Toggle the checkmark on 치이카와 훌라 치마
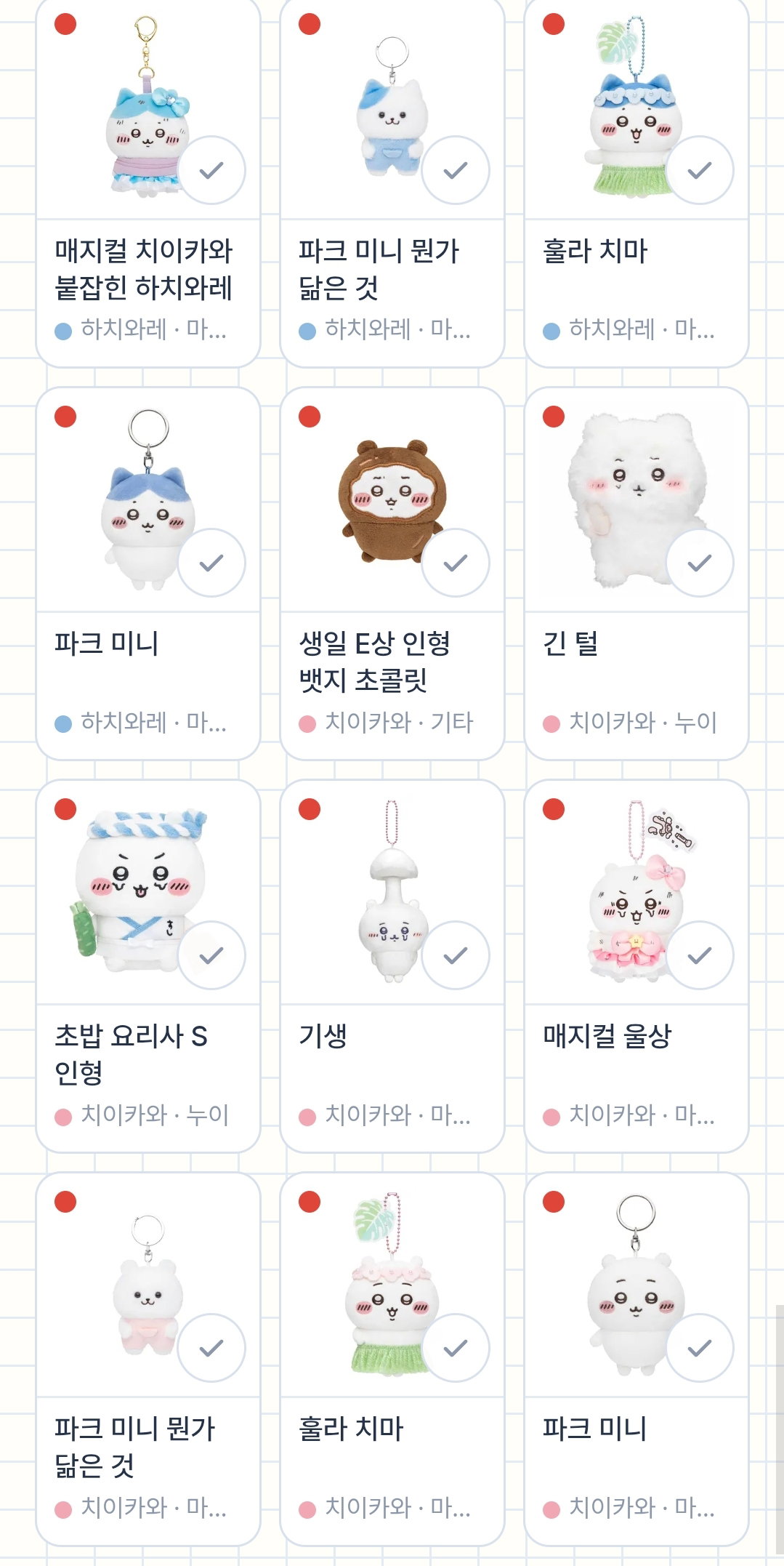This screenshot has height=1566, width=784. coord(456,1348)
